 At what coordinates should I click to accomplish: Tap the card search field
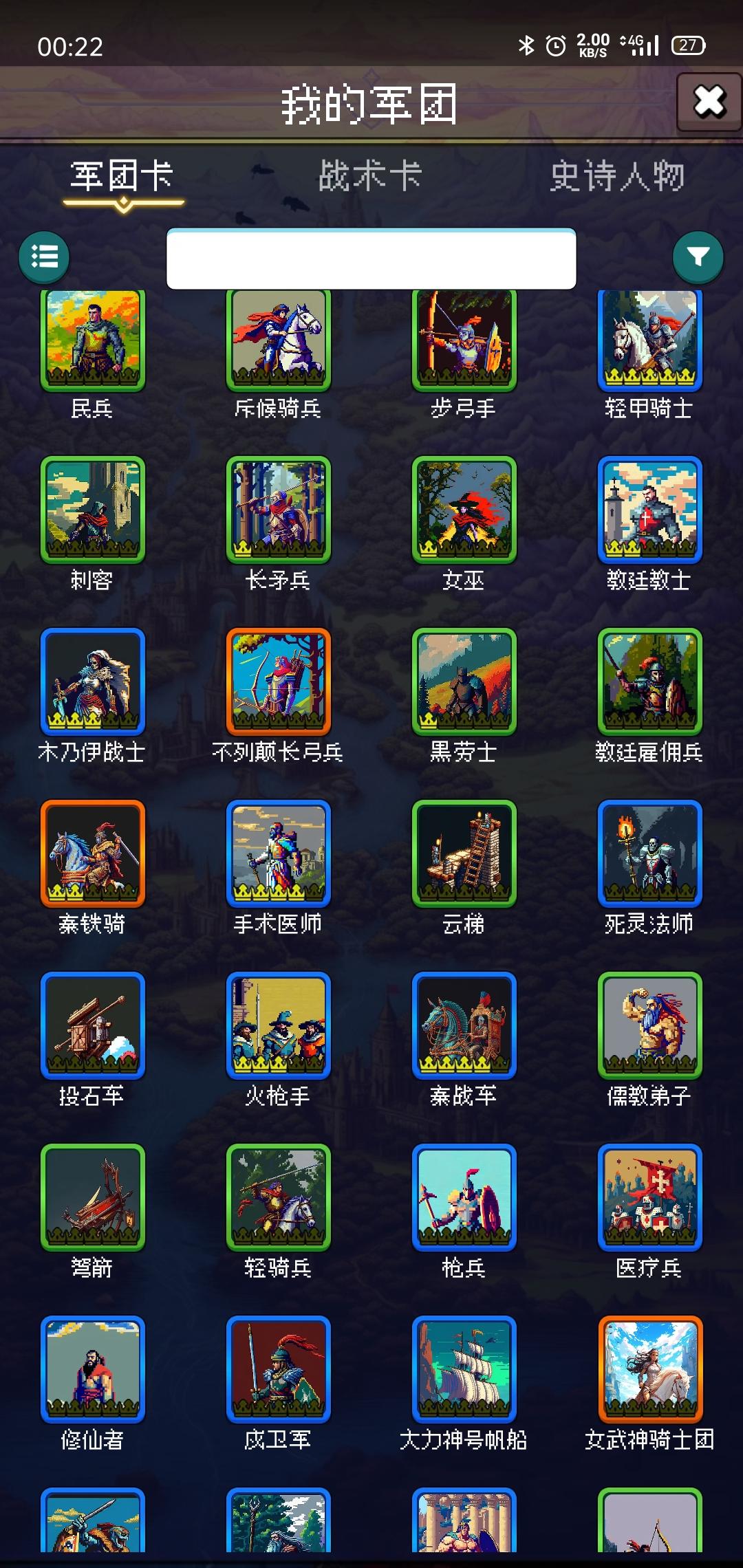pyautogui.click(x=371, y=259)
